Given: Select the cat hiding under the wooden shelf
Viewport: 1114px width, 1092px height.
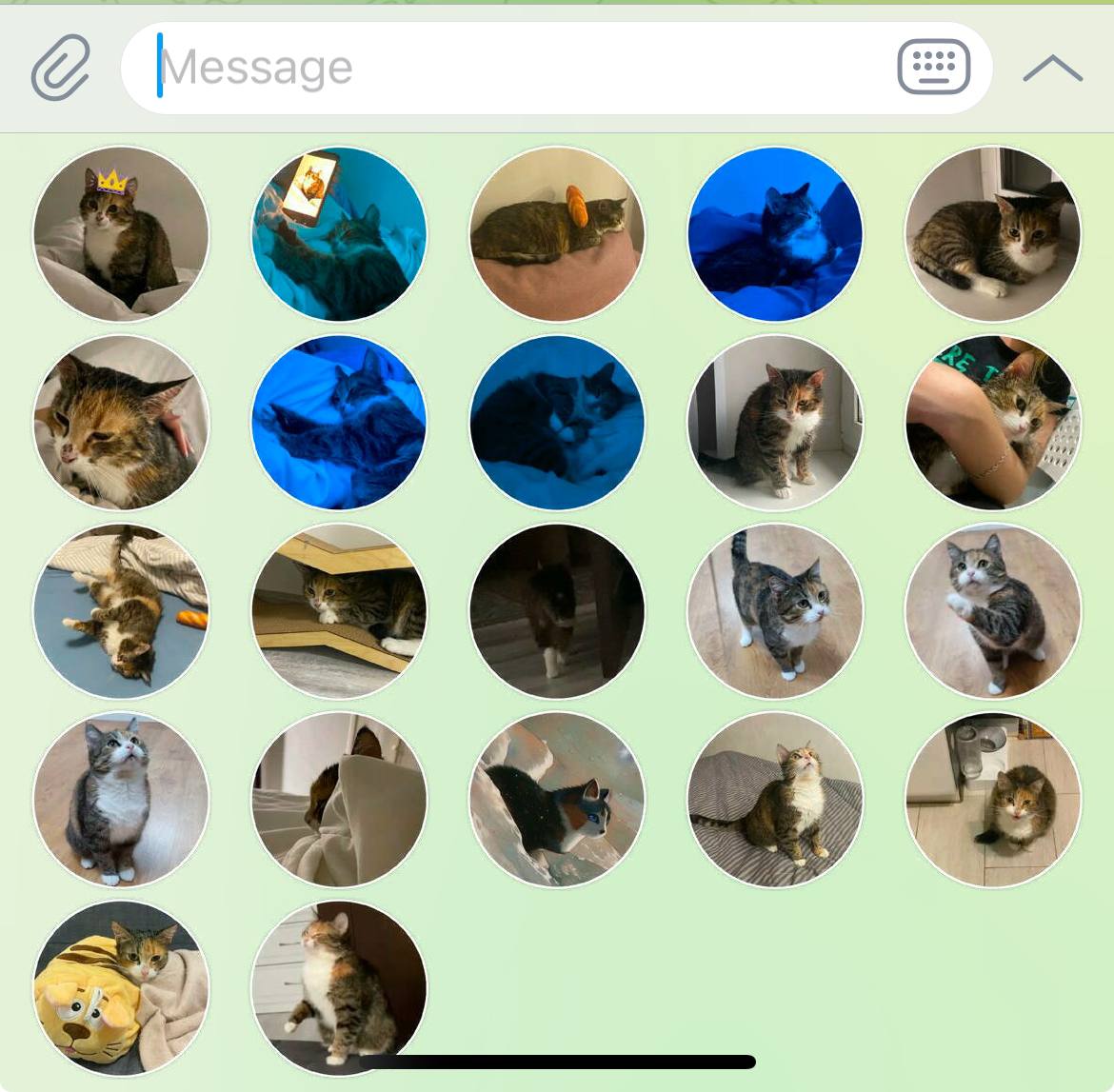Looking at the screenshot, I should click(339, 610).
